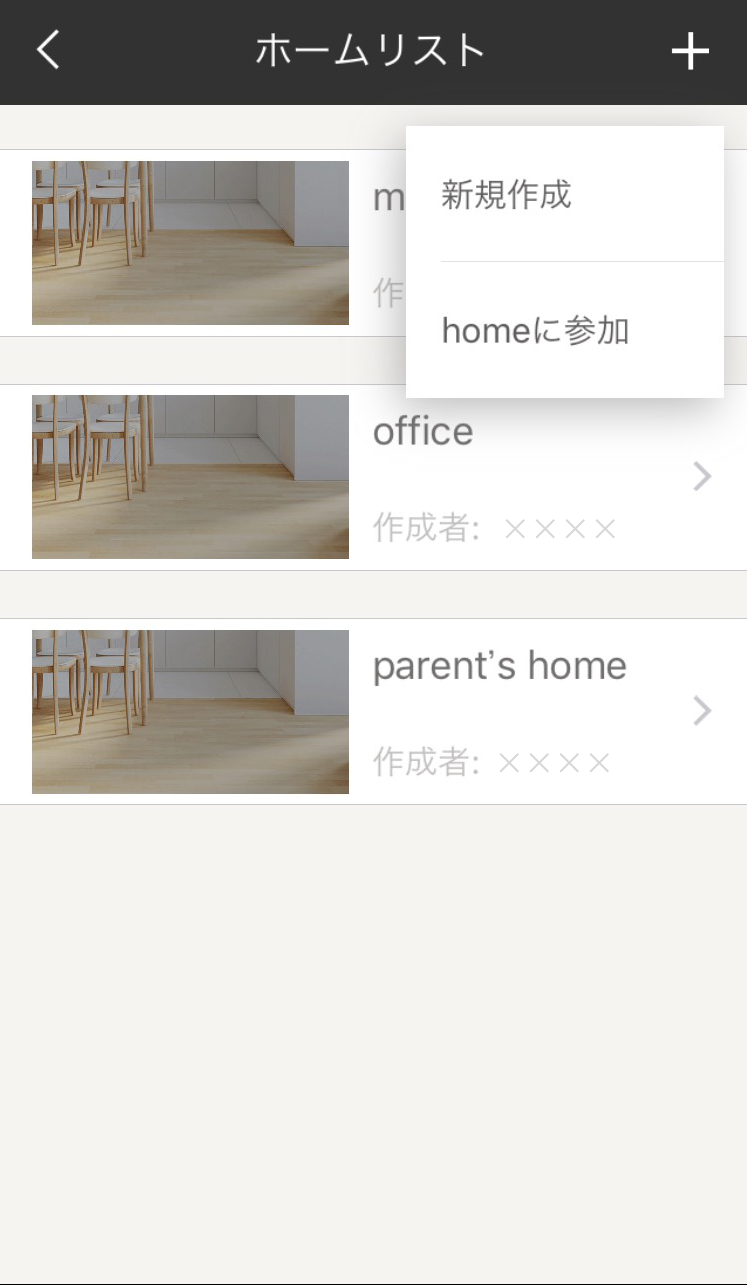747x1285 pixels.
Task: Open the parent's home entry
Action: 373,711
